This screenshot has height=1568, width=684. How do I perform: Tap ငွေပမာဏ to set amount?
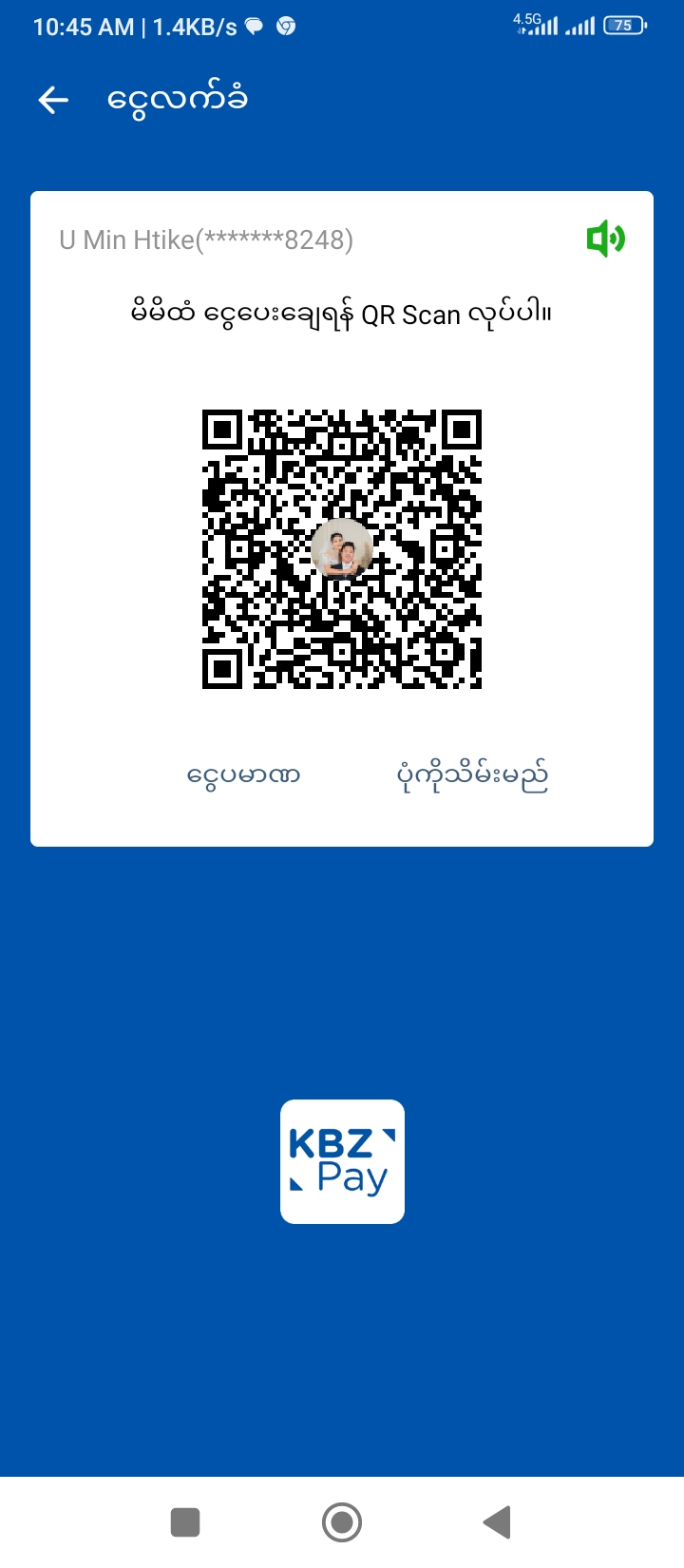(244, 775)
